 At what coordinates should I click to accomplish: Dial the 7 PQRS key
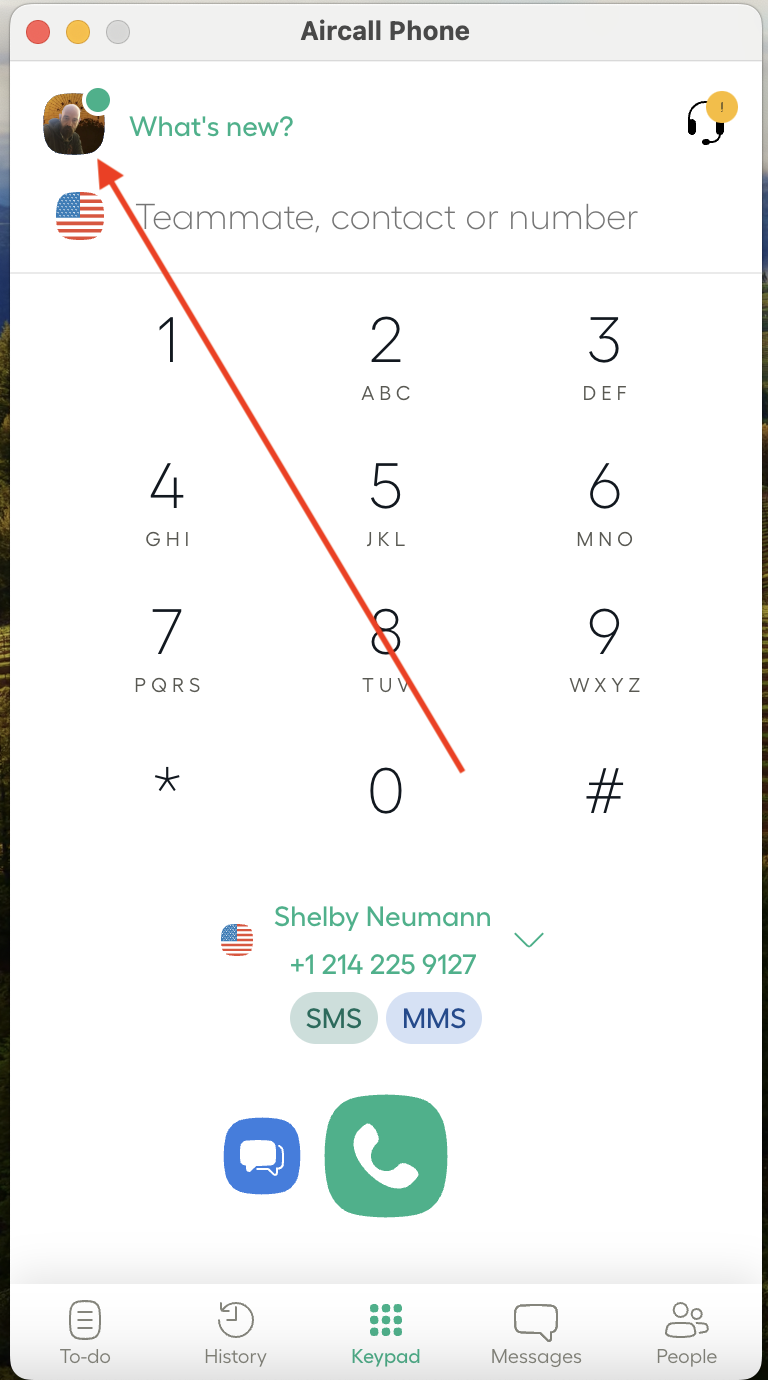coord(167,647)
